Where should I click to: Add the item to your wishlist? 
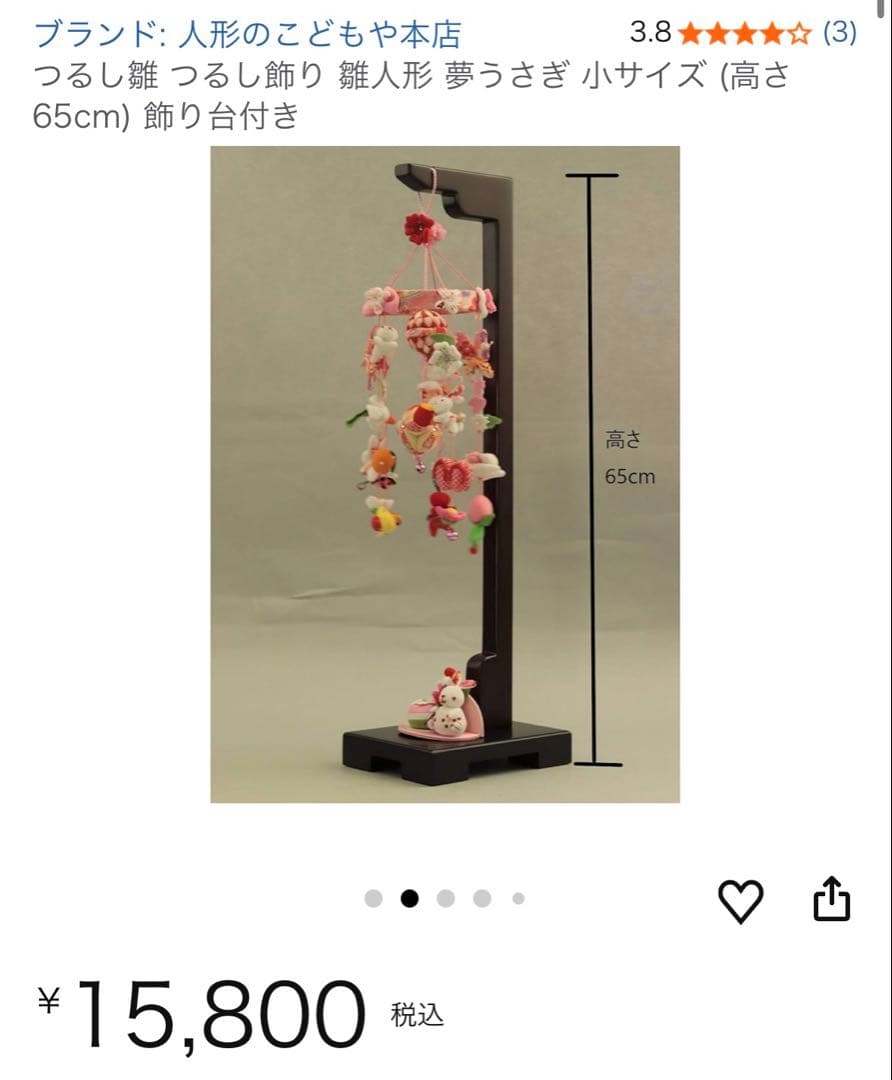coord(740,900)
